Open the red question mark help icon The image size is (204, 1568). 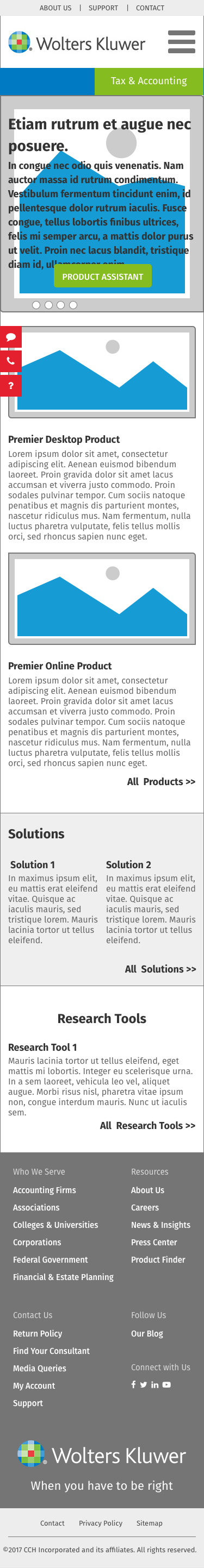[x=11, y=385]
